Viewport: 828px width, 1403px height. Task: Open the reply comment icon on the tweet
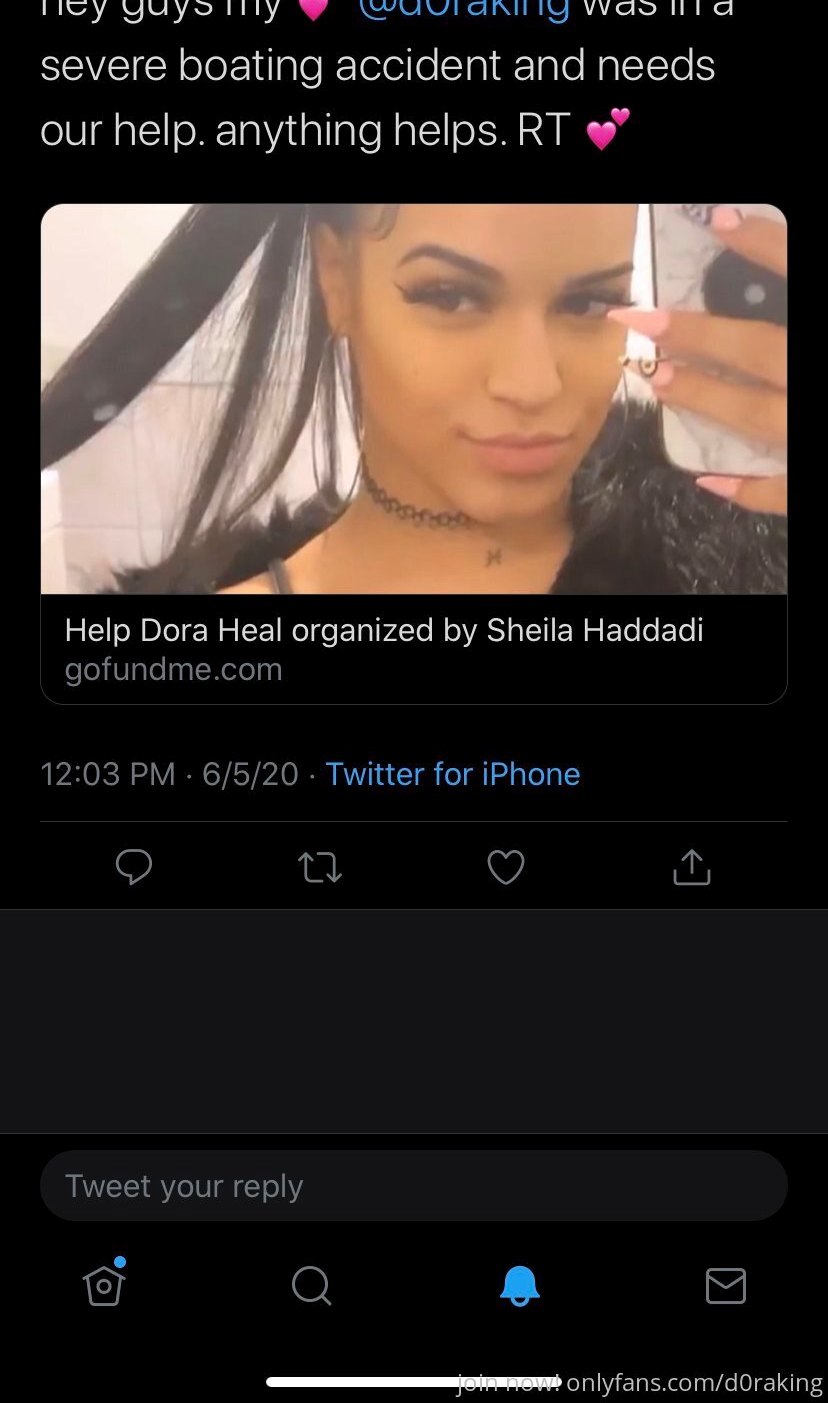(134, 867)
